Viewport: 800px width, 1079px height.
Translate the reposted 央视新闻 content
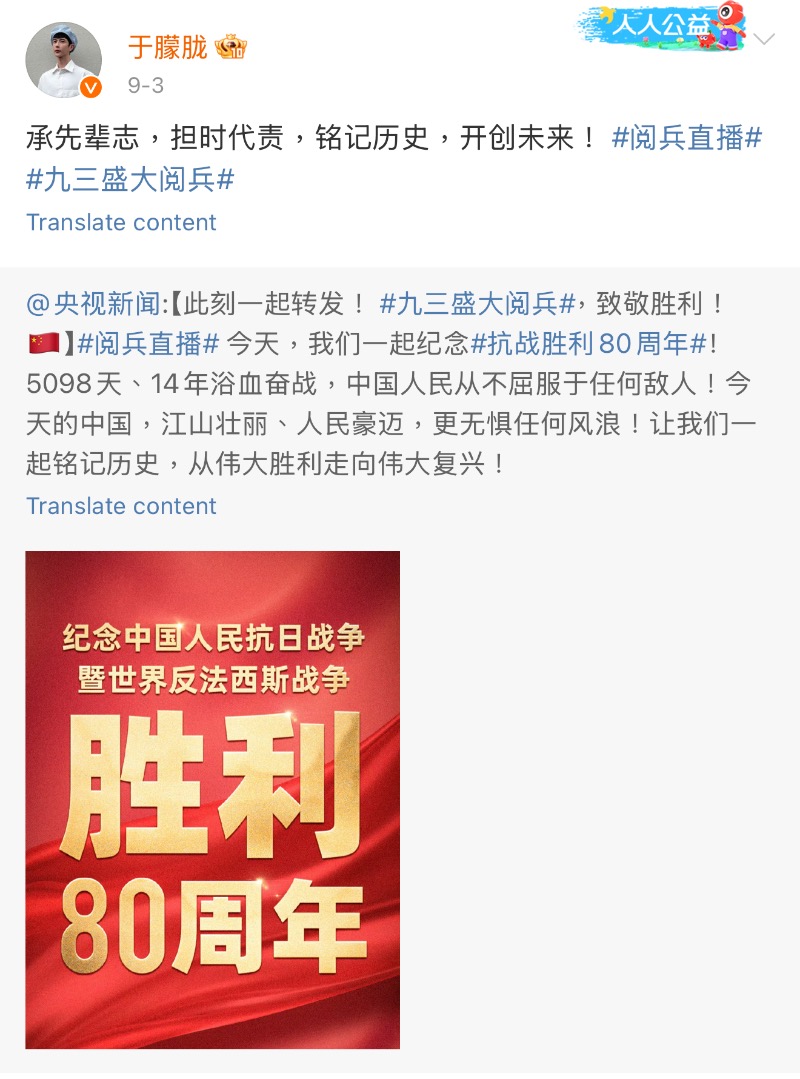pos(121,506)
